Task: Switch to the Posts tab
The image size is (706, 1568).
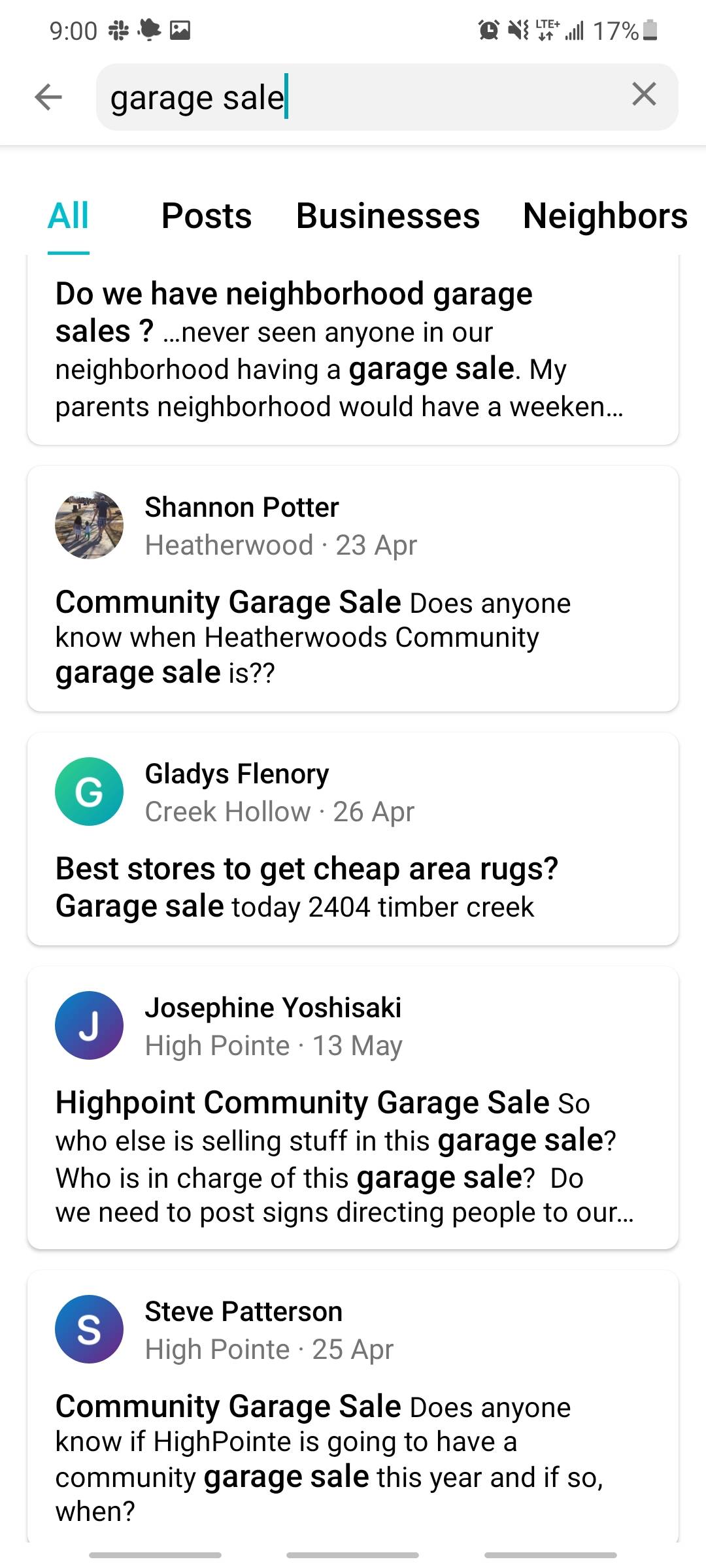Action: [207, 216]
